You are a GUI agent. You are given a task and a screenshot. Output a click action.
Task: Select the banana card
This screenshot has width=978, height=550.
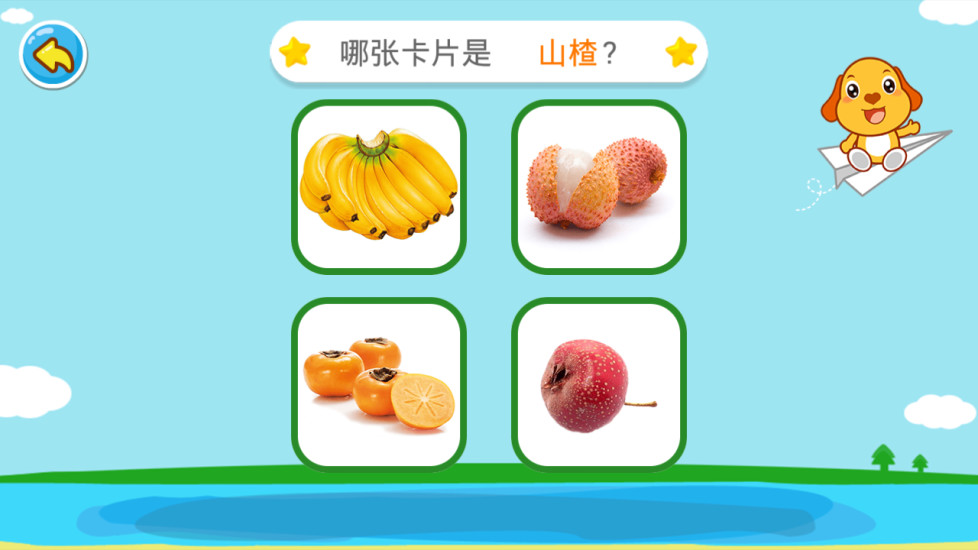[x=379, y=186]
